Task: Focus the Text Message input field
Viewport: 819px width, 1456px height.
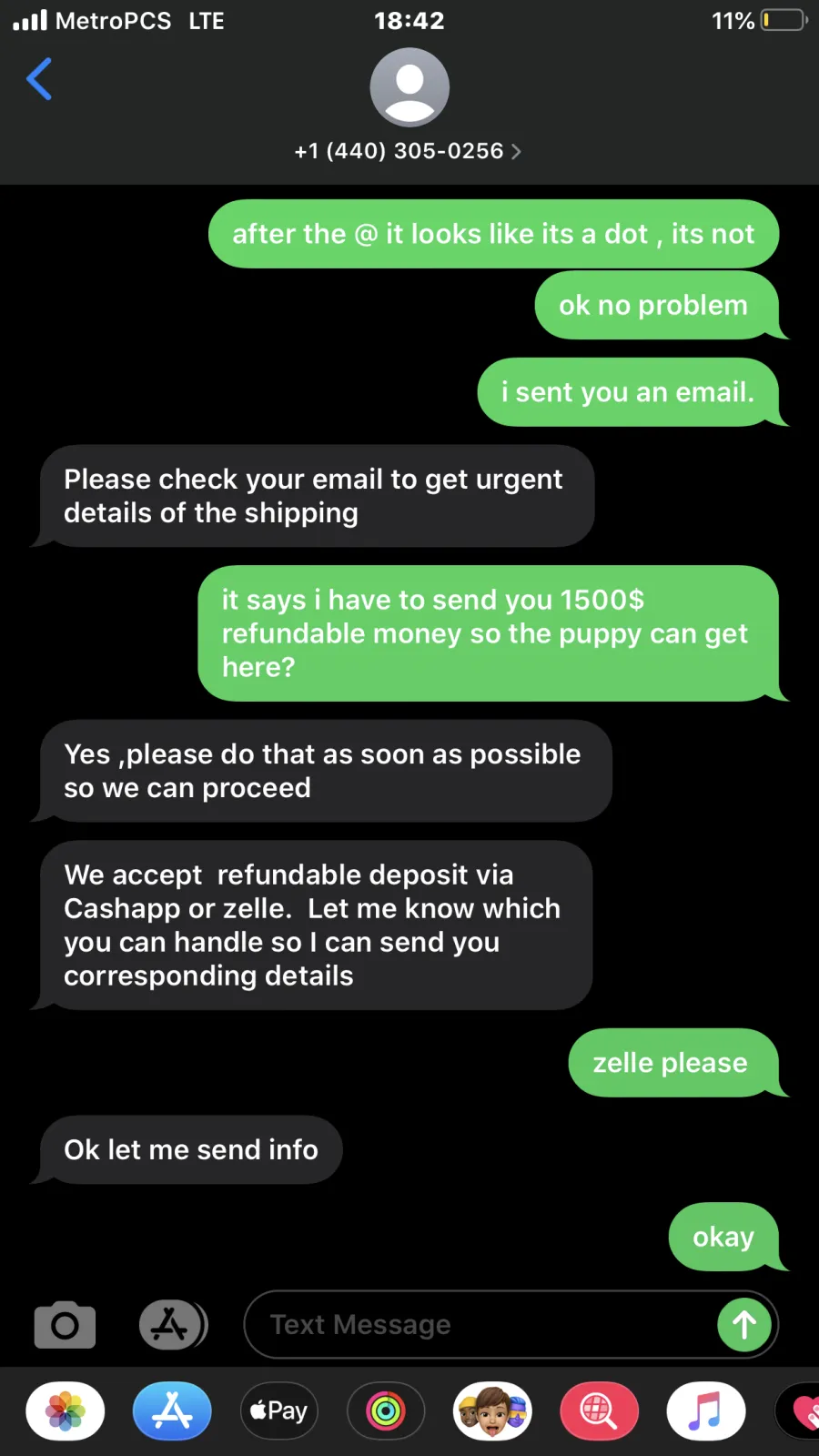Action: (480, 1325)
